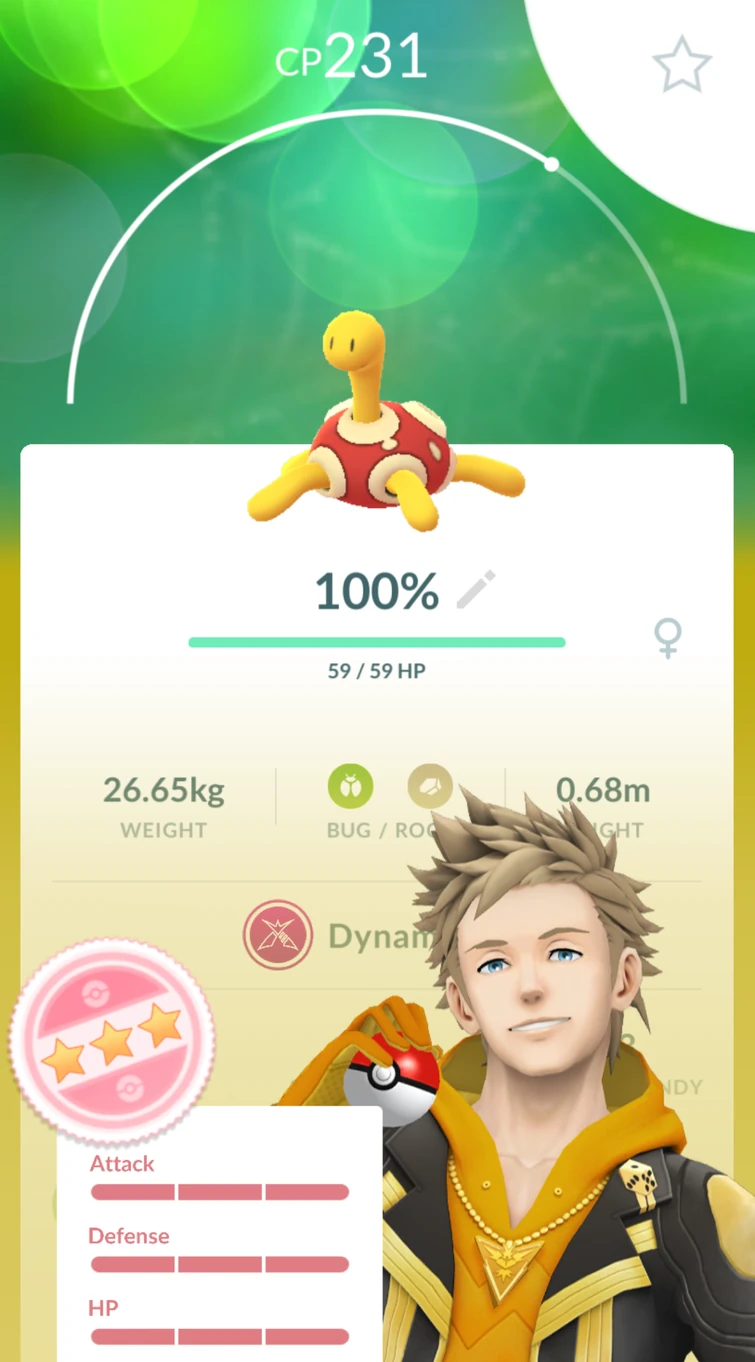Edit the Pokémon nickname with the pencil icon
This screenshot has height=1362, width=755.
(x=476, y=591)
